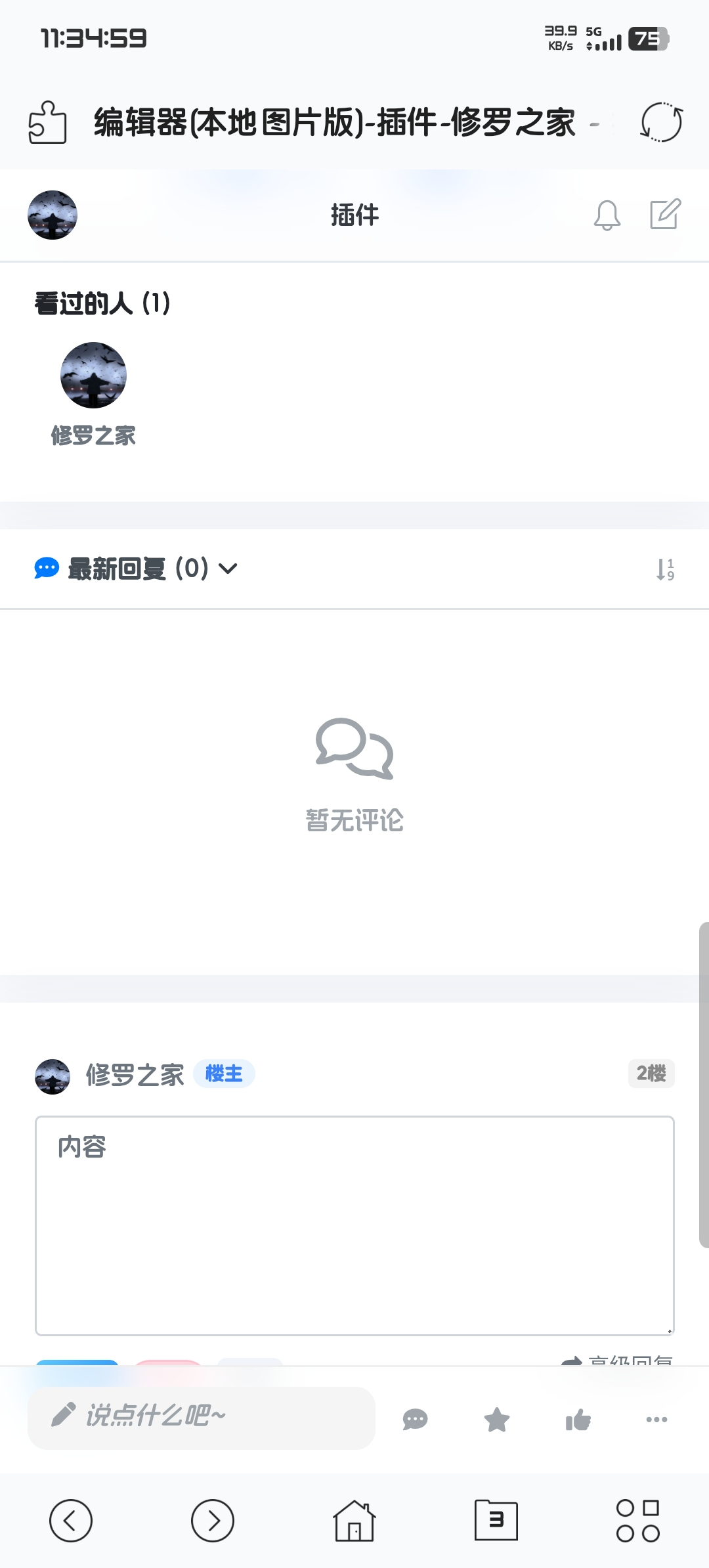Screen dimensions: 709x1568
Task: View 修罗之家 in the viewers list
Action: (x=93, y=376)
